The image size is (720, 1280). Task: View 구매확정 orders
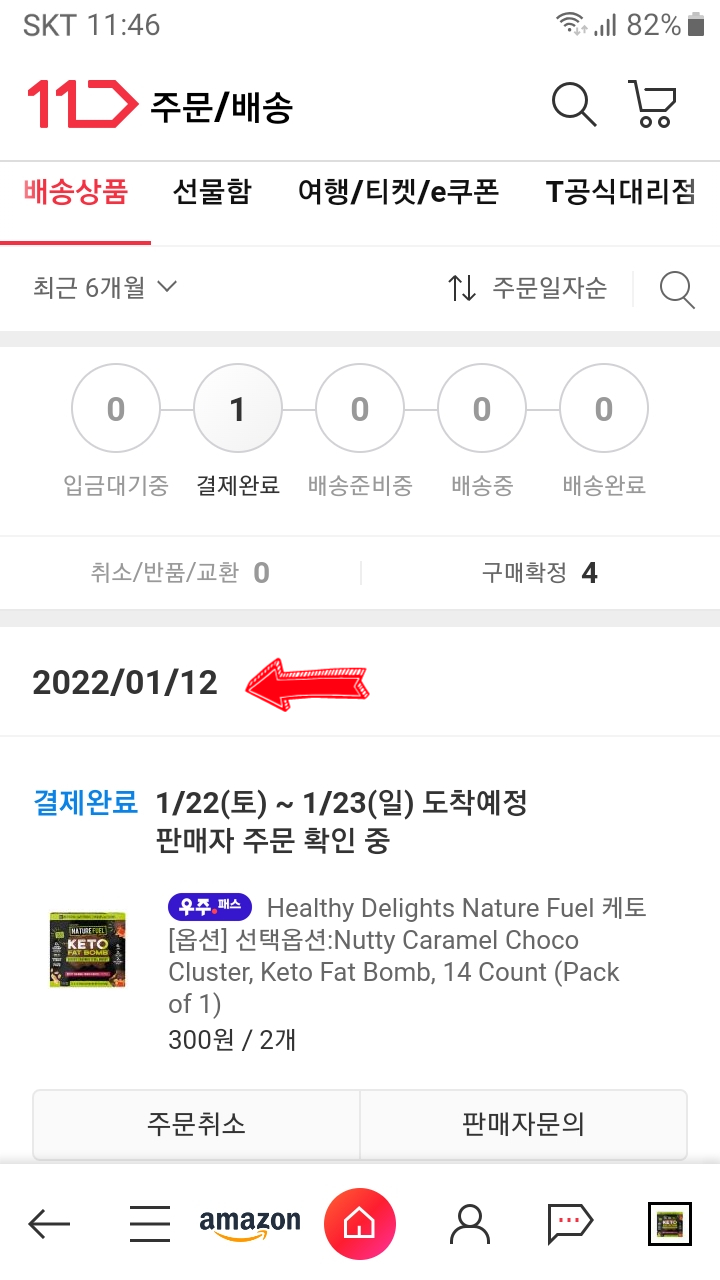pos(540,573)
